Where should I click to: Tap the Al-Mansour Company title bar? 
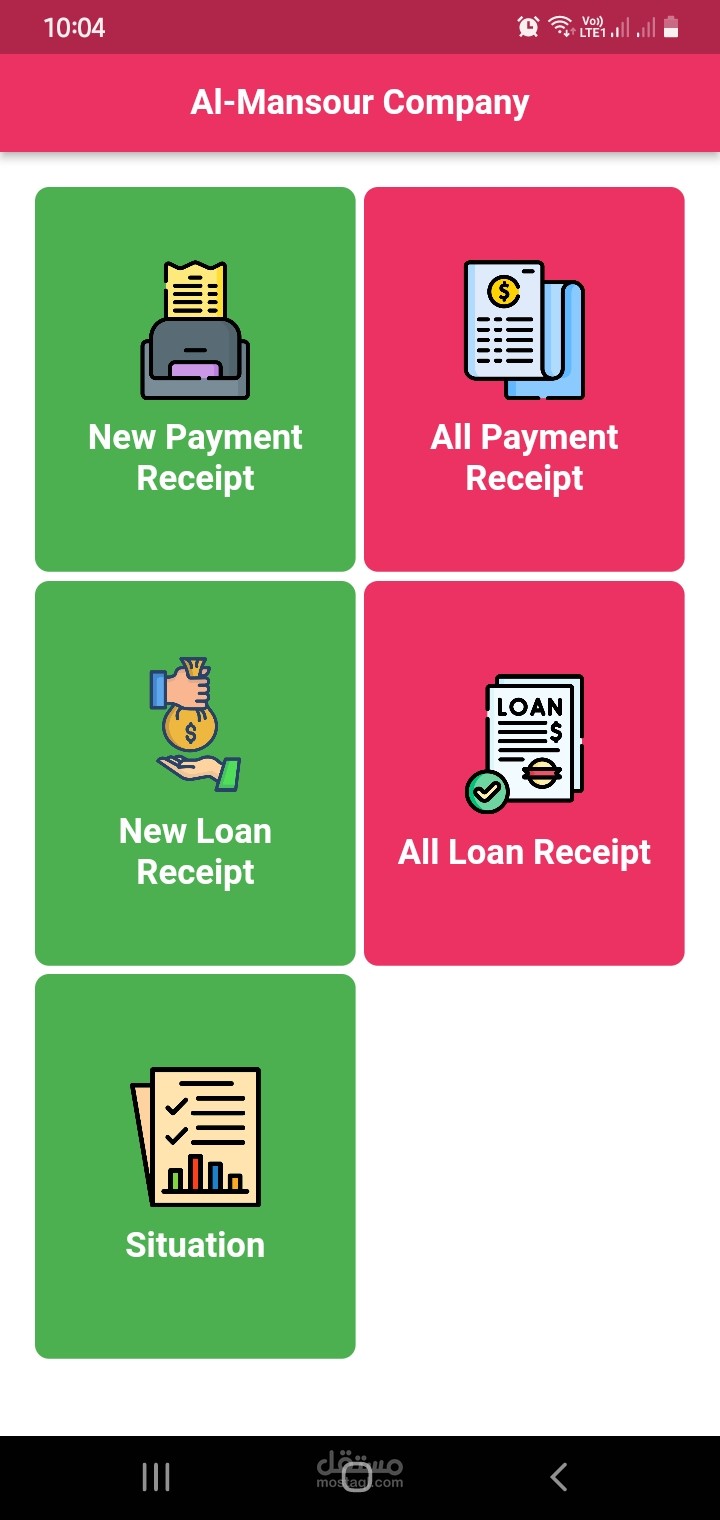(x=360, y=102)
